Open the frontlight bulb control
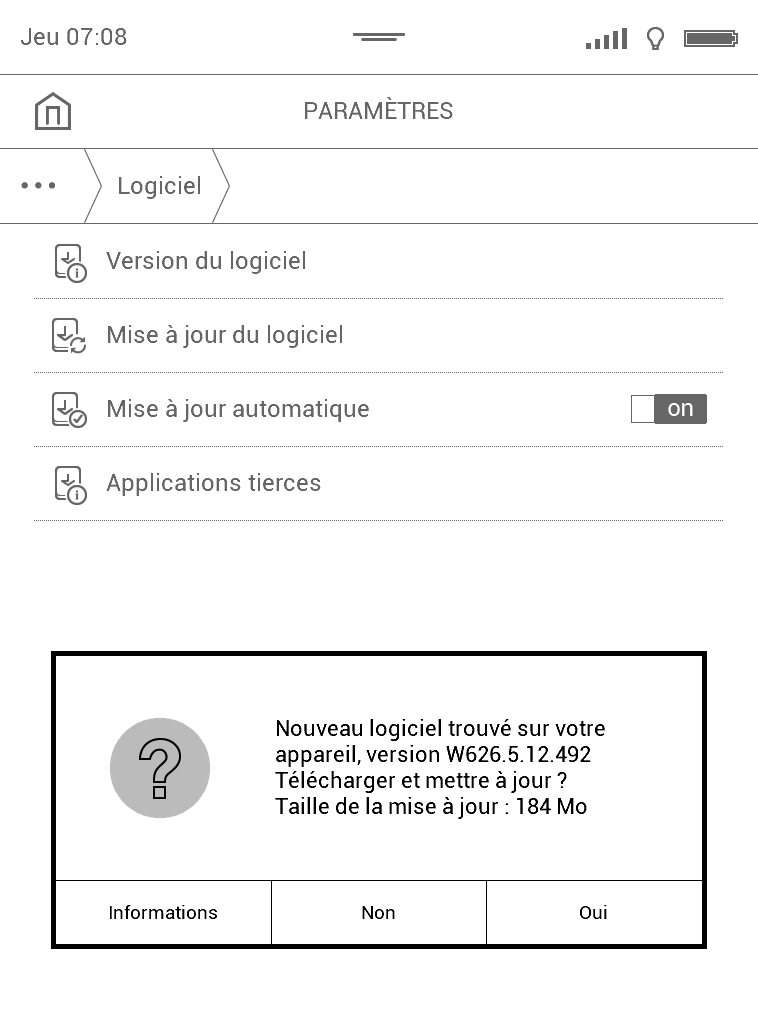This screenshot has width=758, height=1024. 655,39
